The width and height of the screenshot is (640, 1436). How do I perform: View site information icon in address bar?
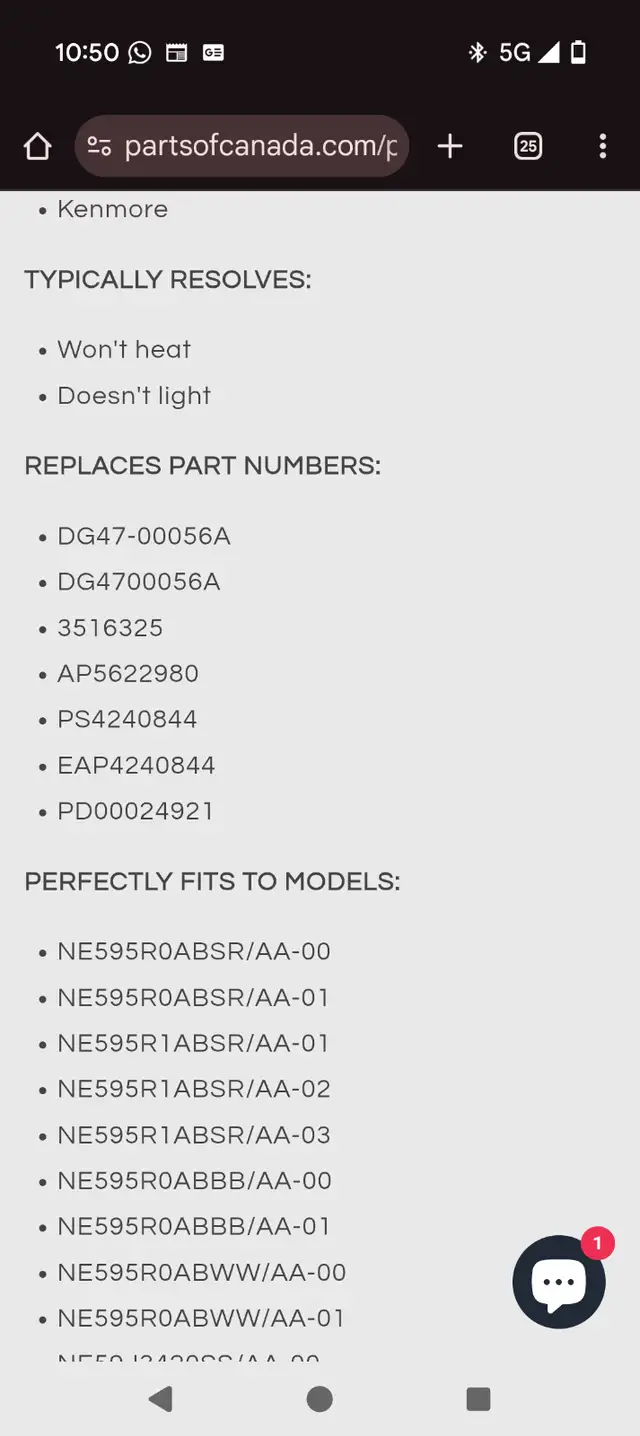(x=99, y=147)
